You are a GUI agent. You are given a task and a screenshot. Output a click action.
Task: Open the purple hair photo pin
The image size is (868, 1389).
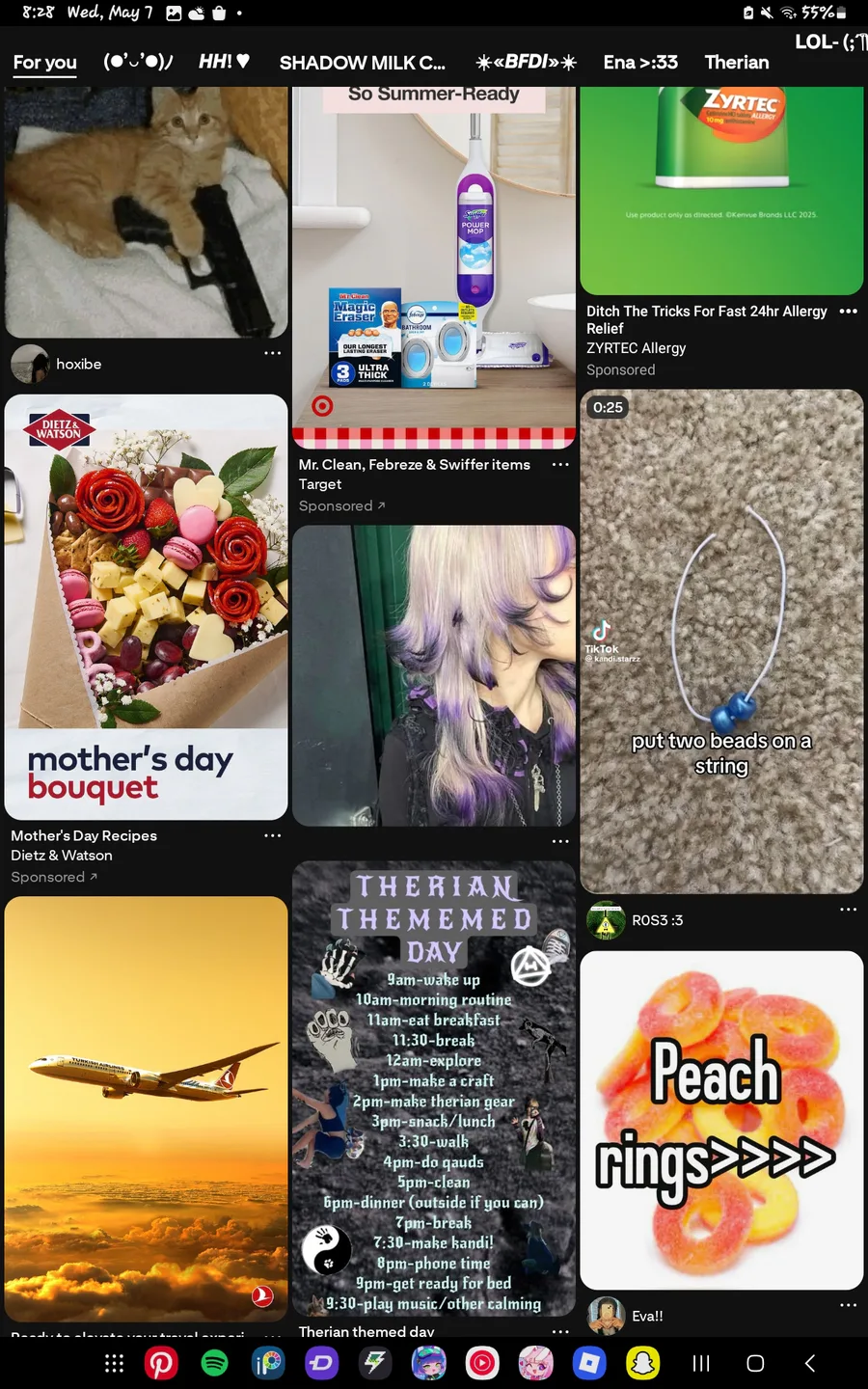click(x=434, y=675)
